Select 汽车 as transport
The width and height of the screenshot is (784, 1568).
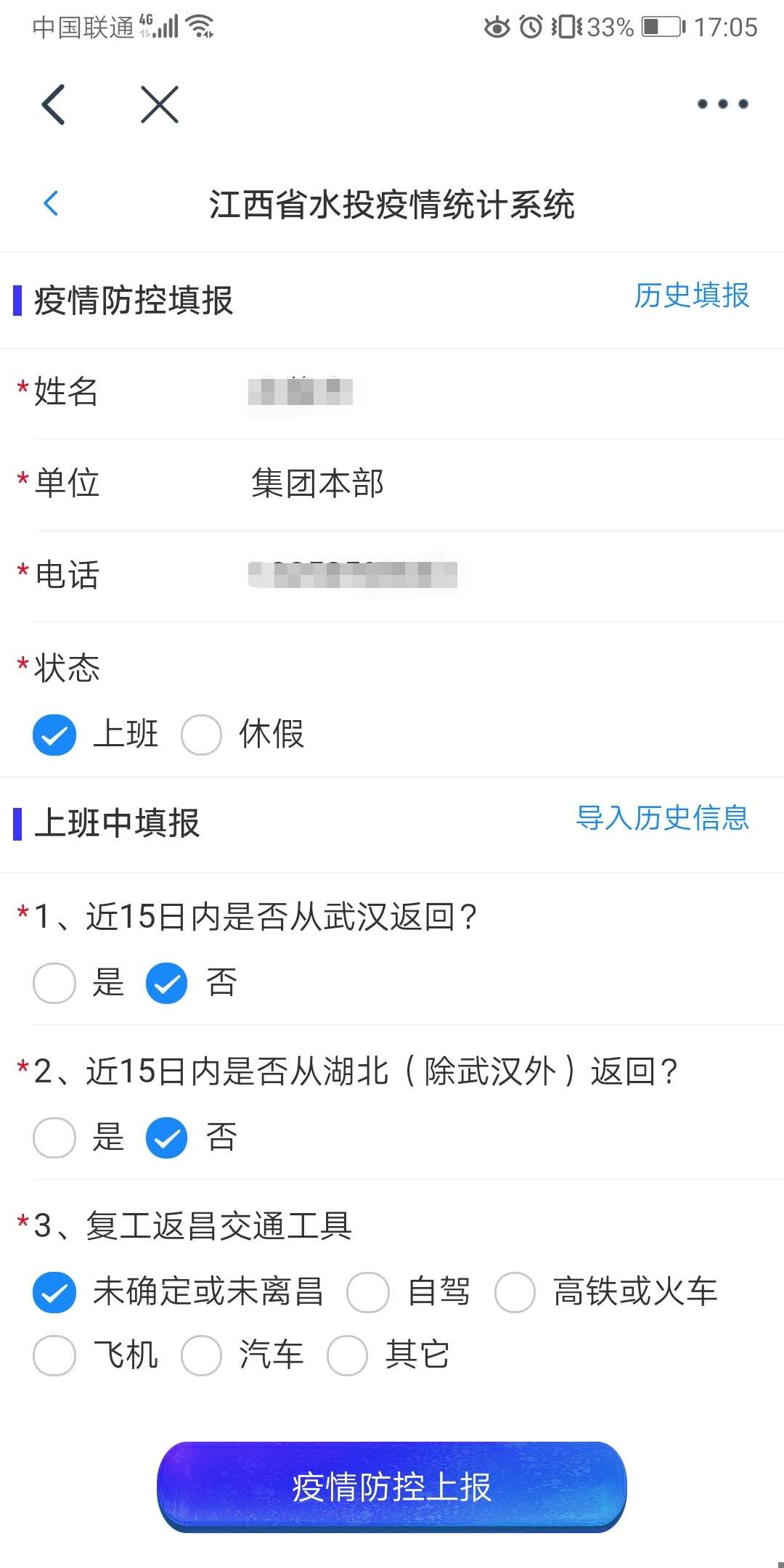click(201, 1355)
